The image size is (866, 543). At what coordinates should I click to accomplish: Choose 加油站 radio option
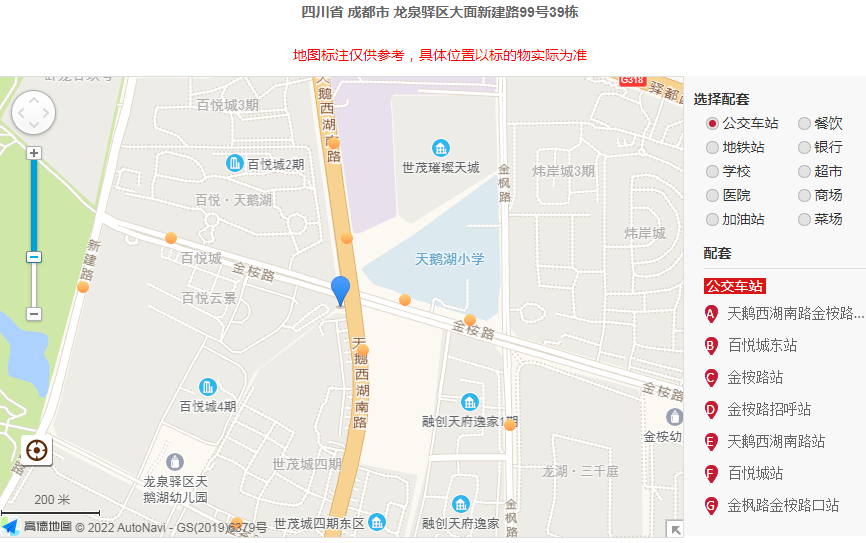pos(713,219)
